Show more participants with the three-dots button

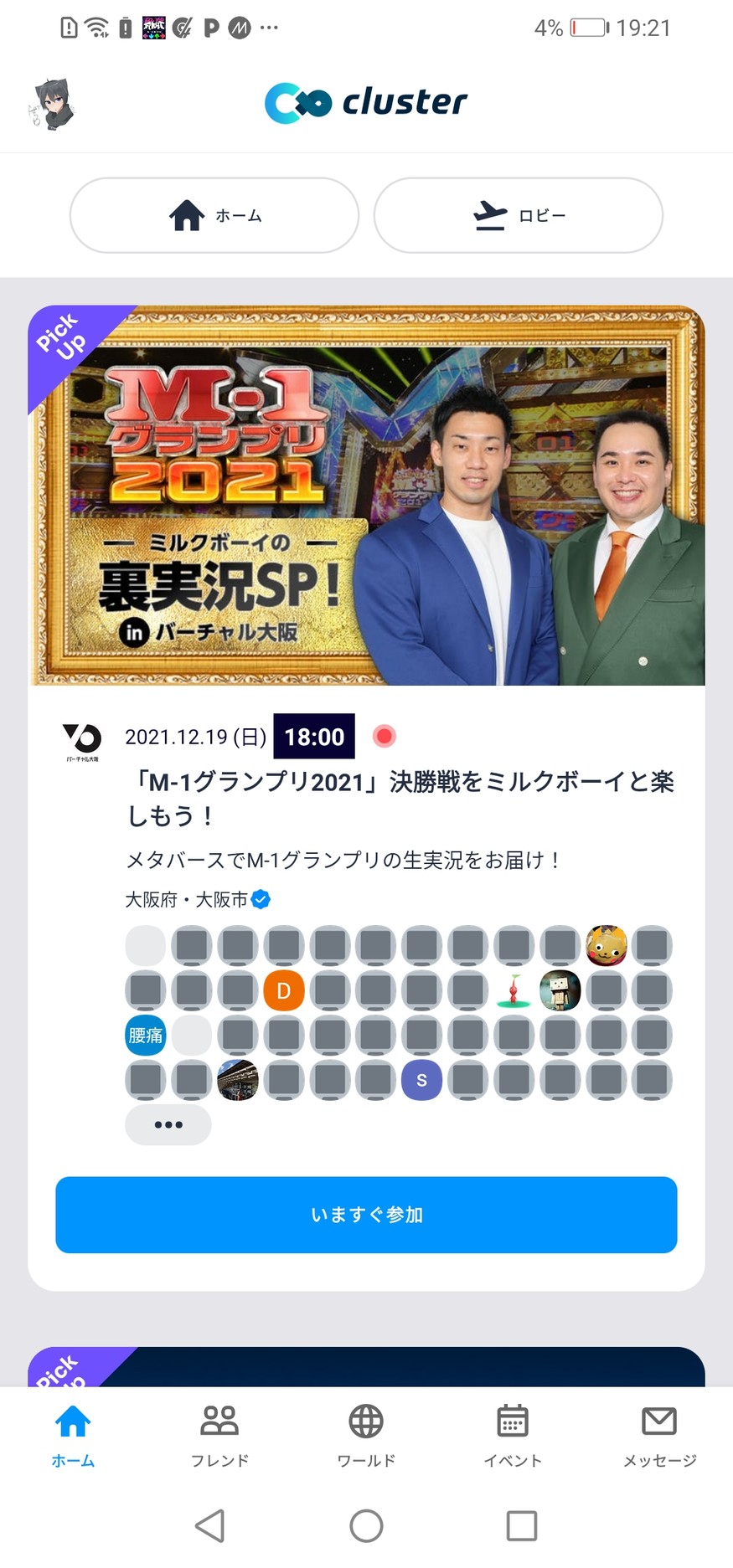tap(168, 1124)
